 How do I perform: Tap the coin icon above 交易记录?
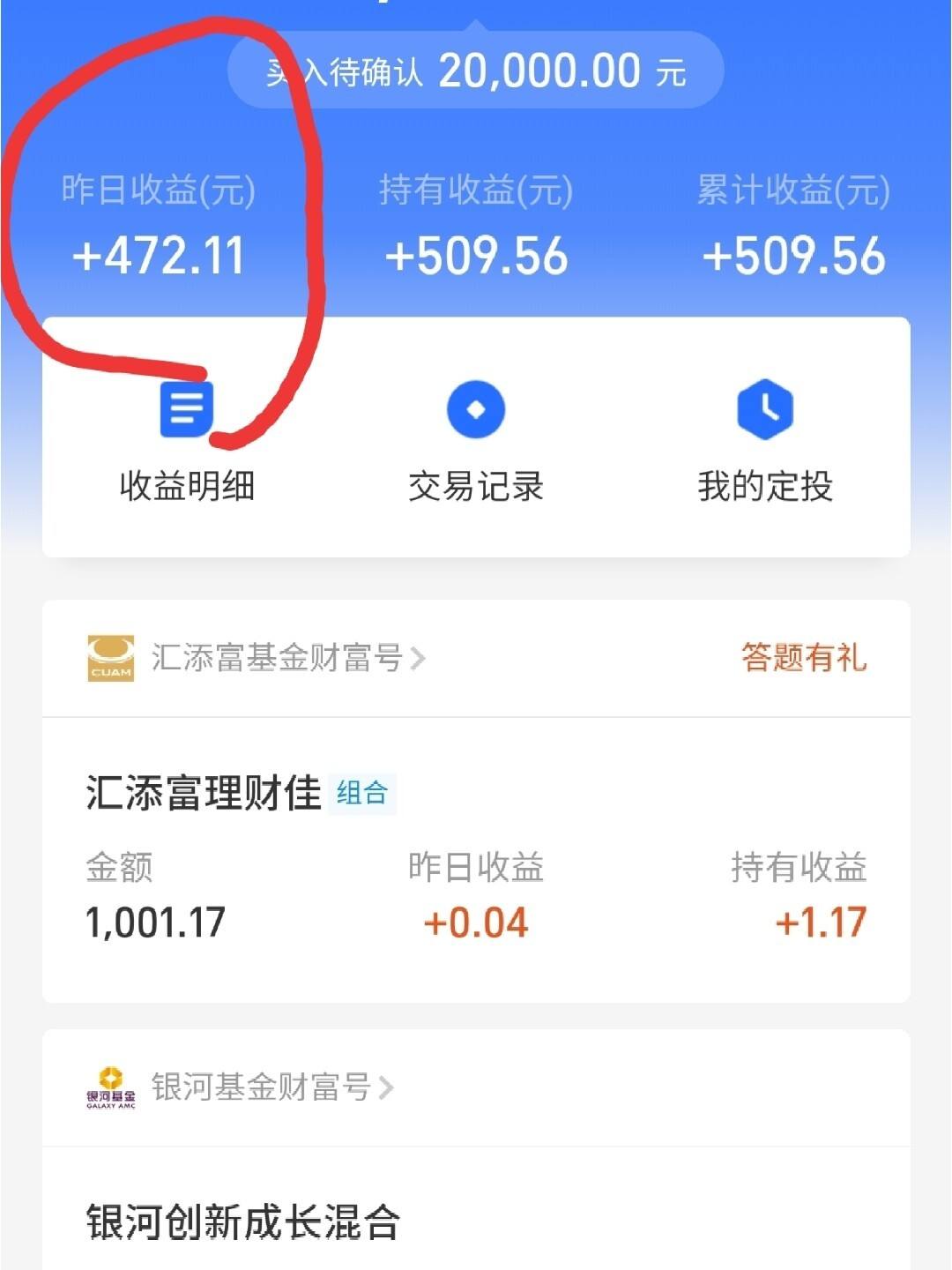point(476,407)
